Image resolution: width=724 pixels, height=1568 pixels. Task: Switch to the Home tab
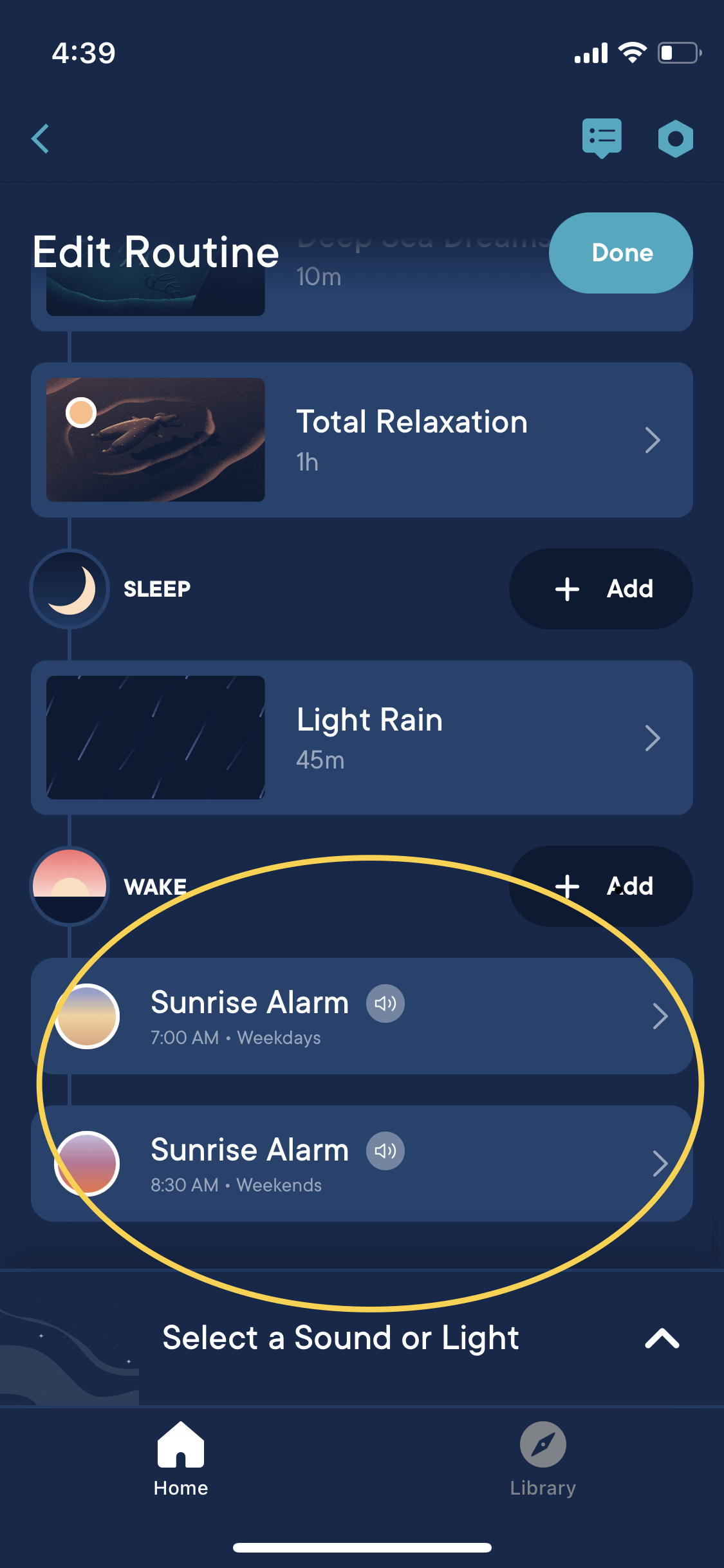pos(180,1461)
